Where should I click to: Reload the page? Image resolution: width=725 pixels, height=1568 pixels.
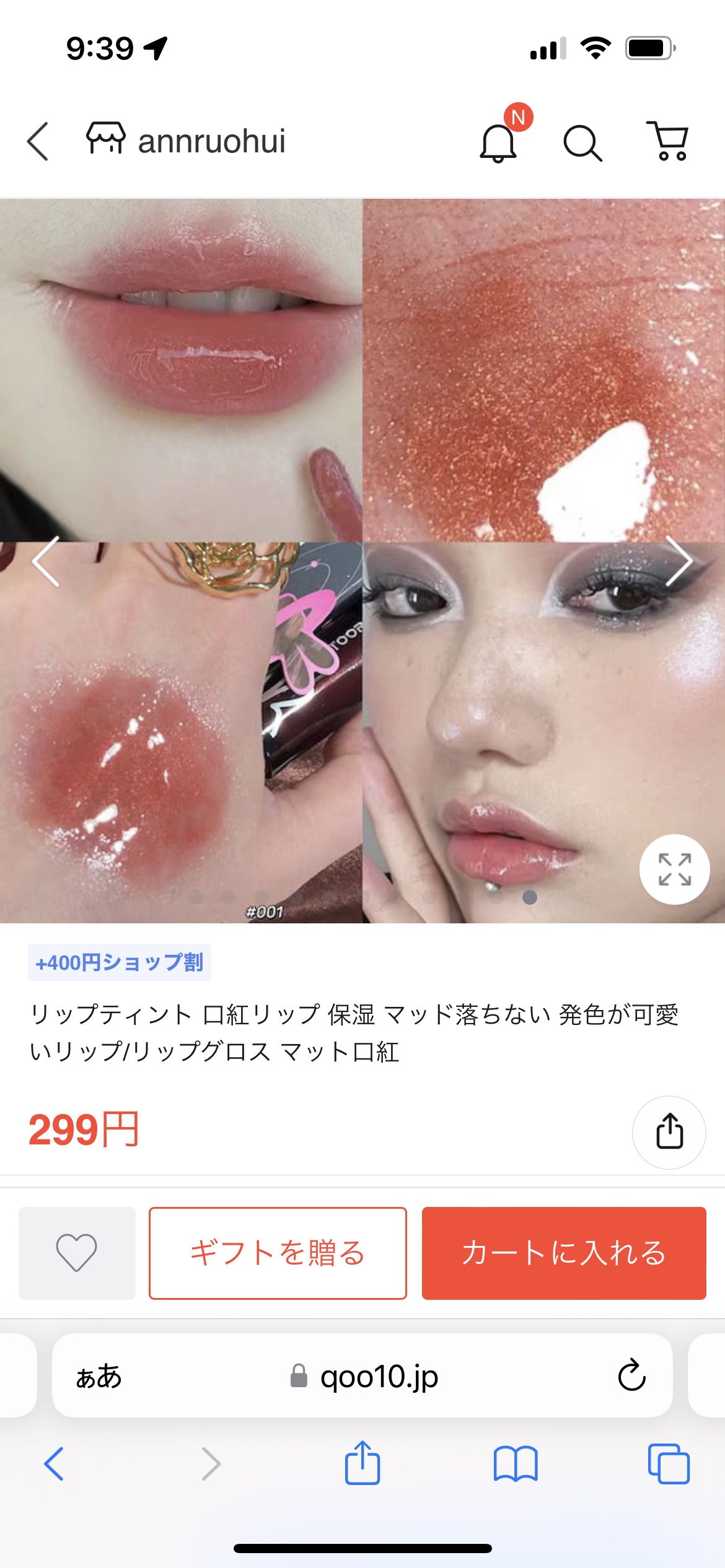tap(631, 1375)
